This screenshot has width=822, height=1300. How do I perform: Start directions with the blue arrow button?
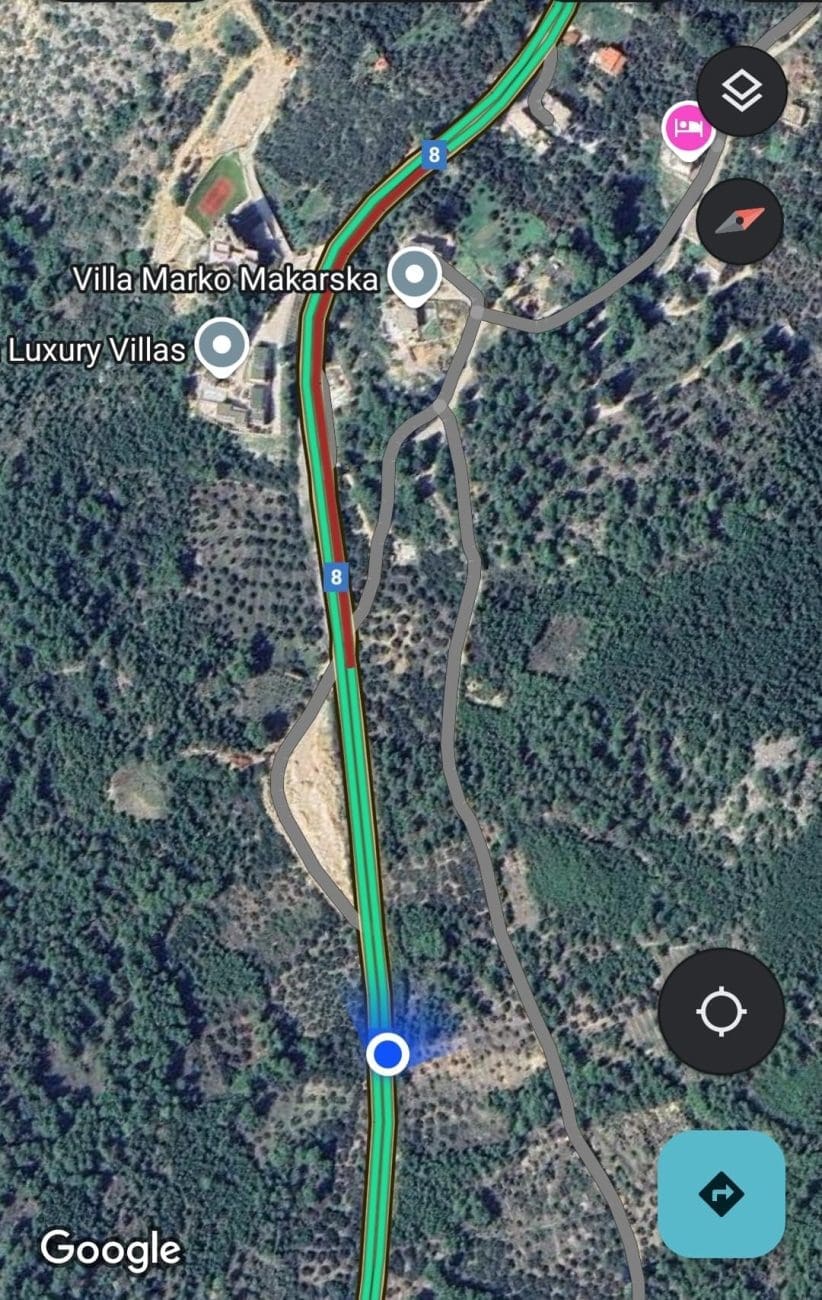[x=721, y=1193]
